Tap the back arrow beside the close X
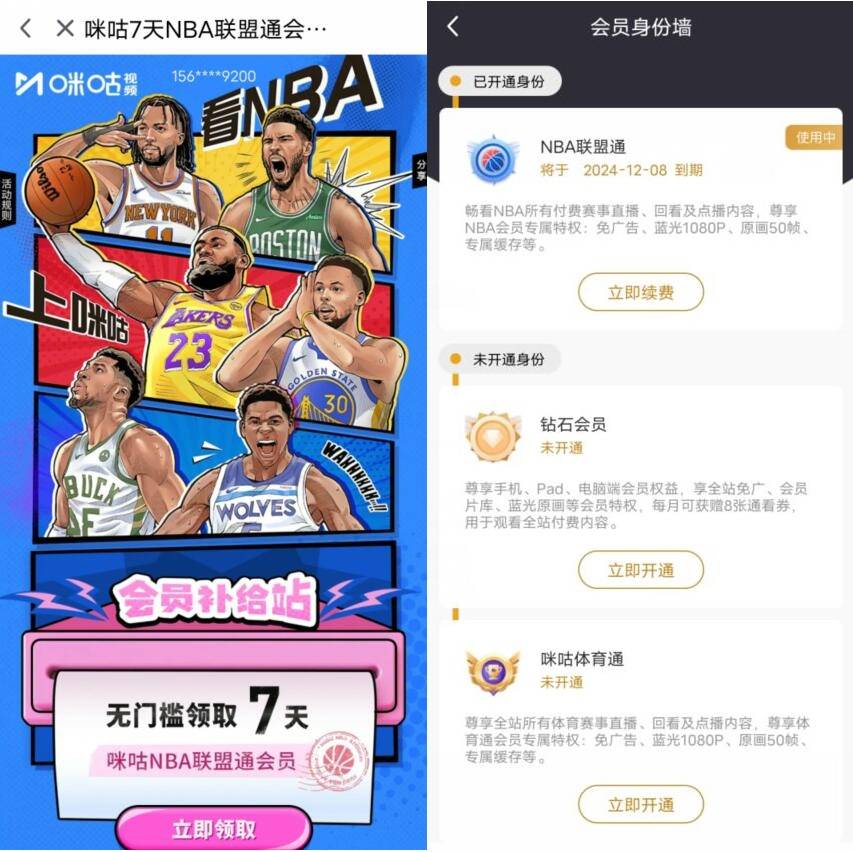This screenshot has width=853, height=852. (25, 28)
